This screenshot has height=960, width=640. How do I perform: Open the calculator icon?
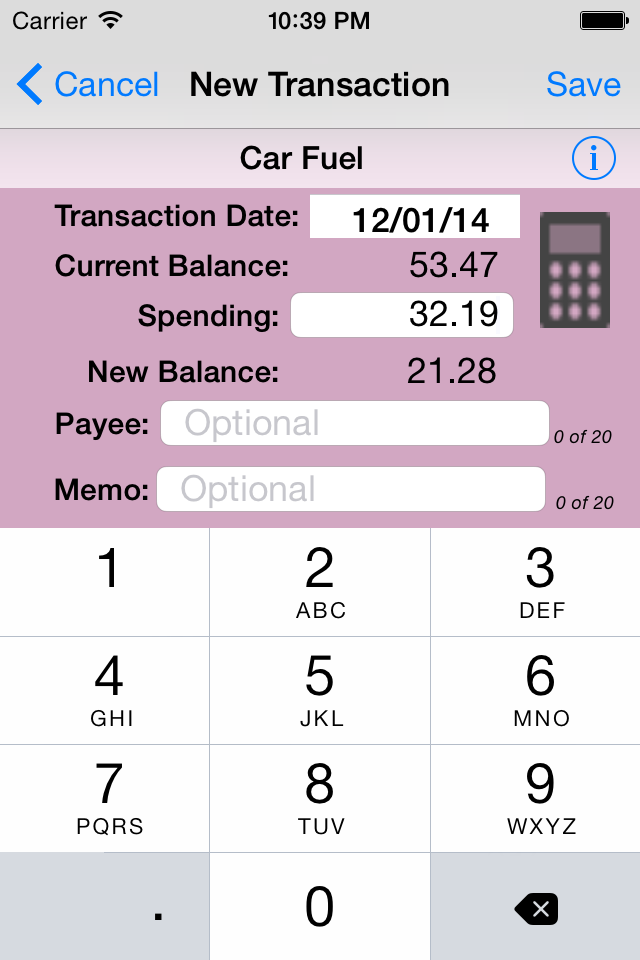[x=574, y=269]
